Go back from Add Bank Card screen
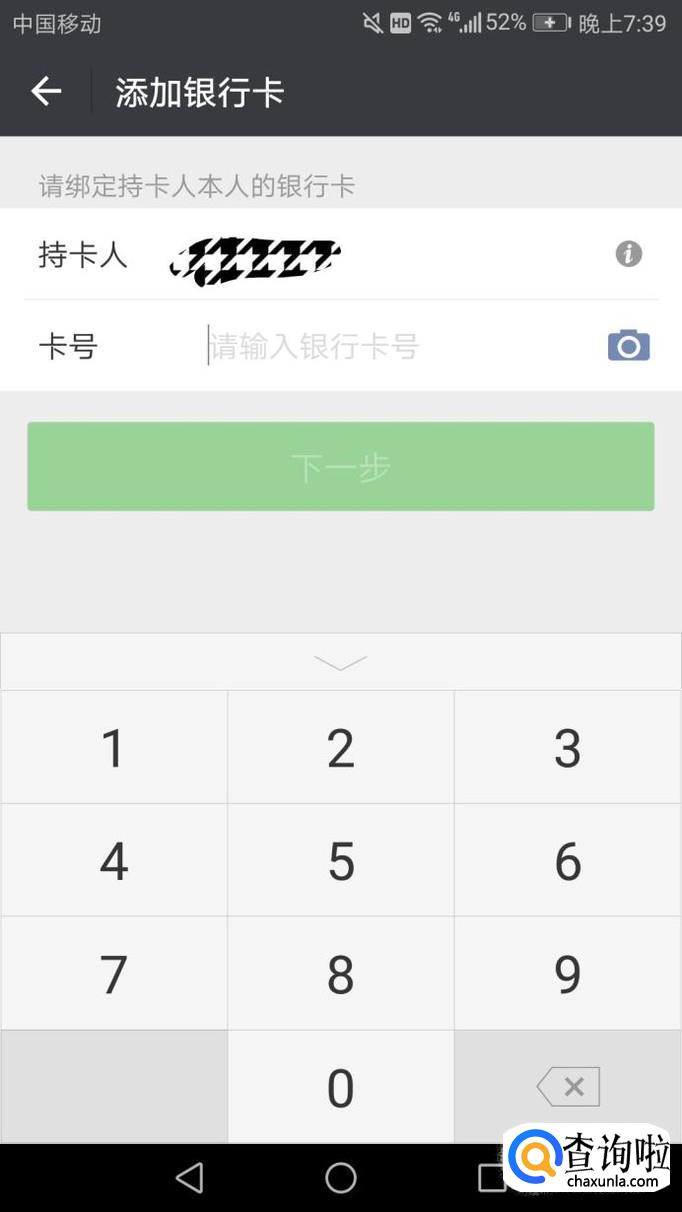 (x=46, y=92)
